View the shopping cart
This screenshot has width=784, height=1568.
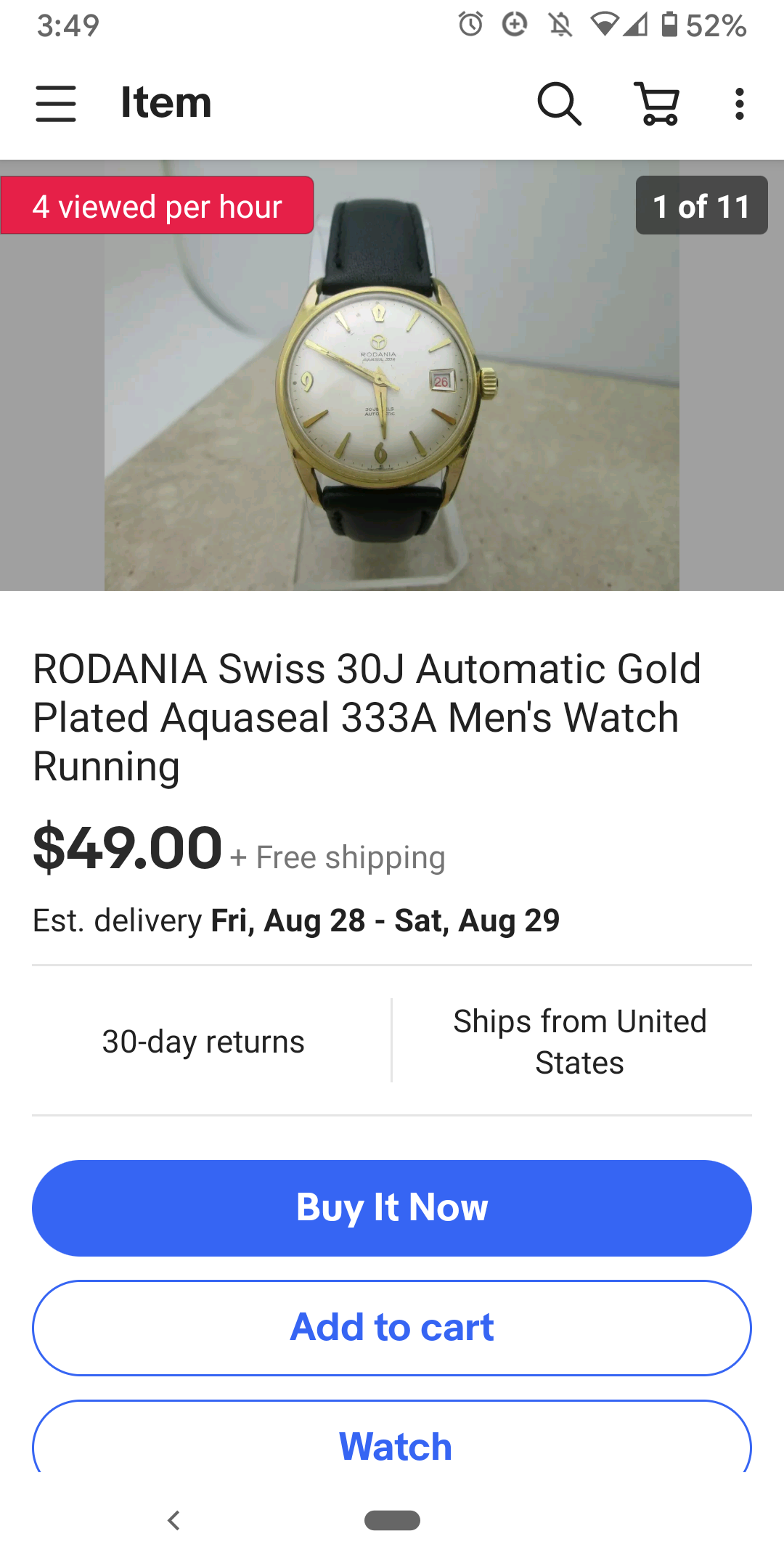[x=658, y=103]
